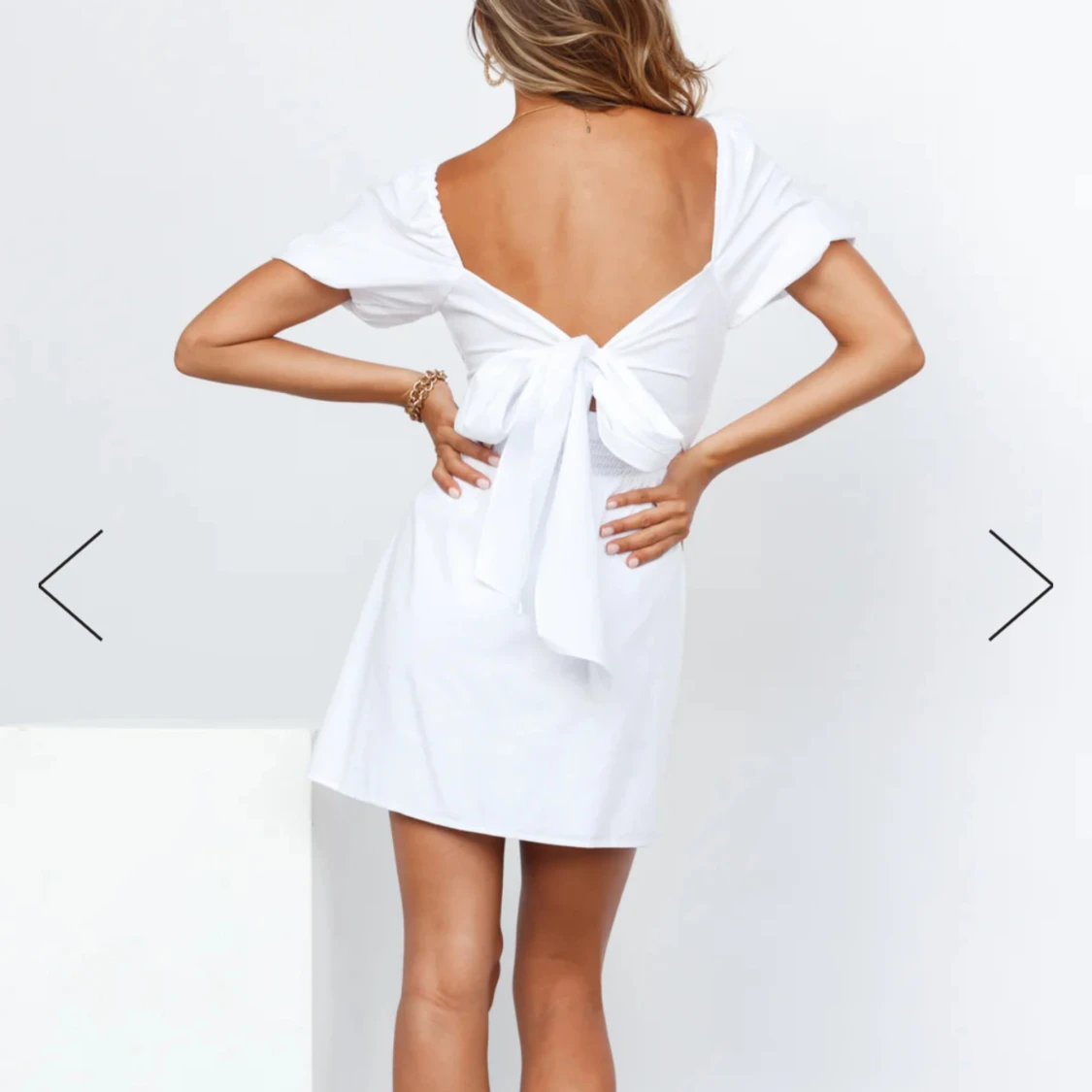Show the next product photo
This screenshot has height=1092, width=1092.
(x=1019, y=584)
